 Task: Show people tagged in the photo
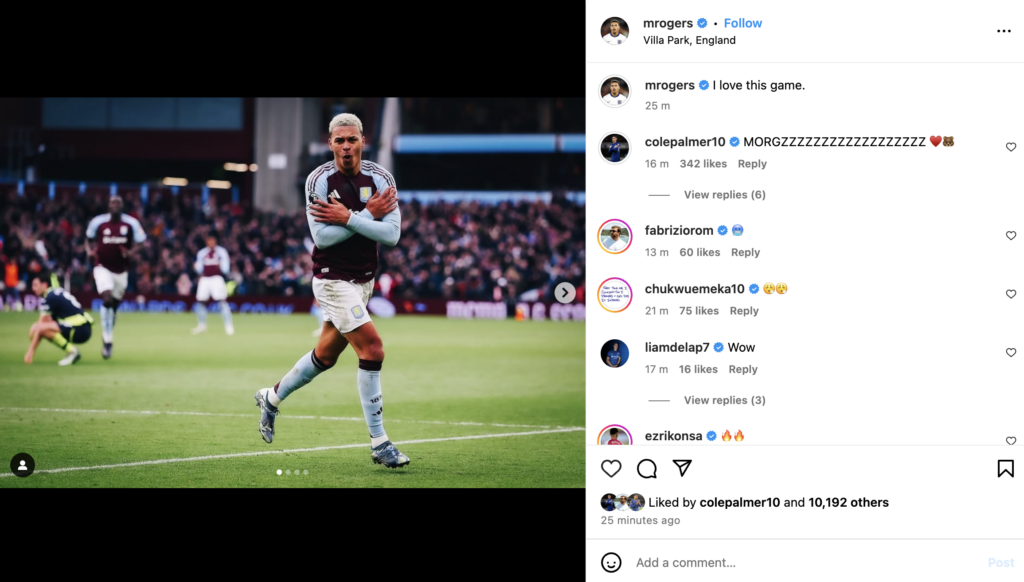click(22, 465)
